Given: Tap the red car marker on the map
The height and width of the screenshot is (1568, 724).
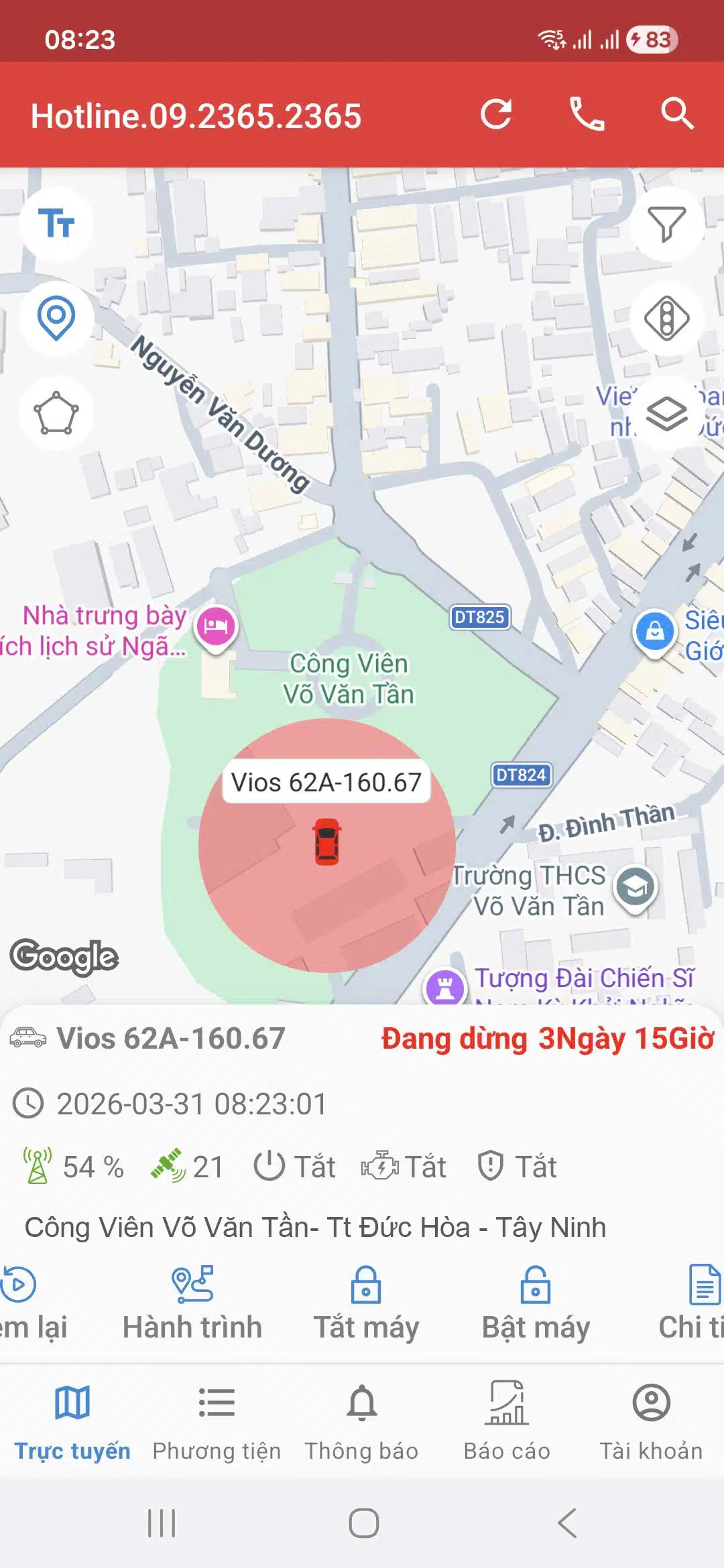Looking at the screenshot, I should click(x=327, y=842).
